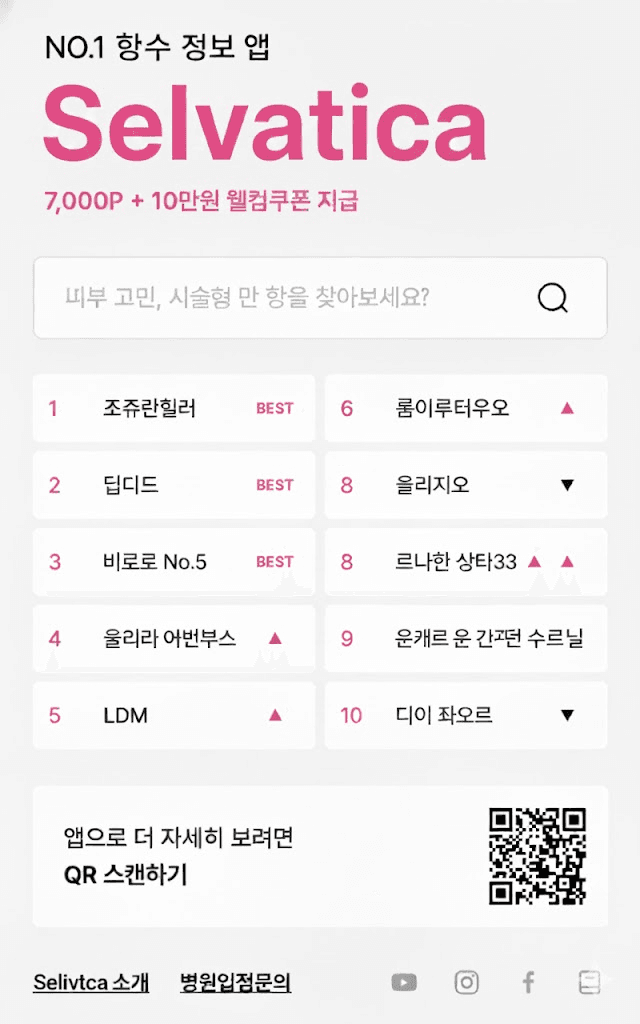
Task: View the LDM ranking entry
Action: (174, 715)
